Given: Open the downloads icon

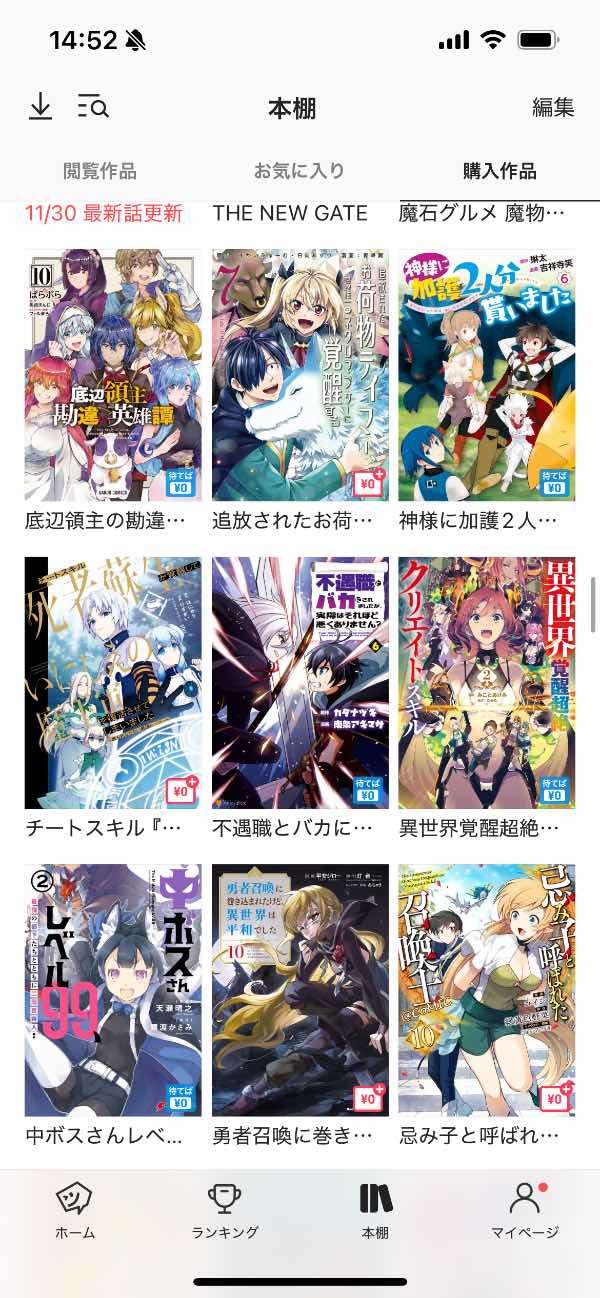Looking at the screenshot, I should (40, 106).
